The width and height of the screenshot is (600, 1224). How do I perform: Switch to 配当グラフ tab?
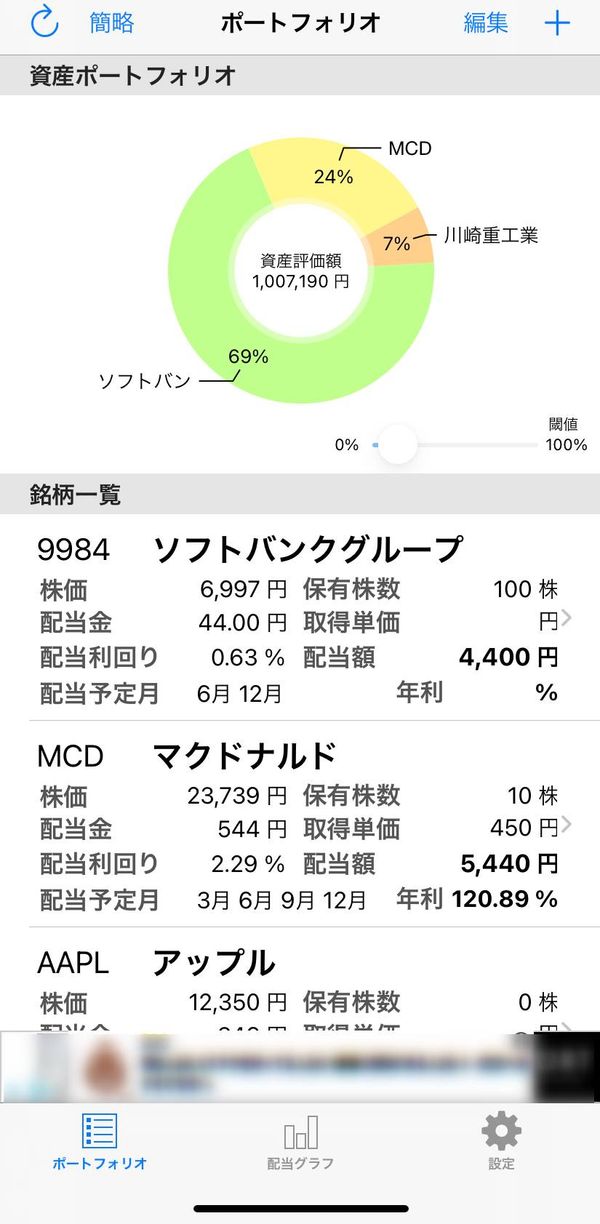[300, 1142]
